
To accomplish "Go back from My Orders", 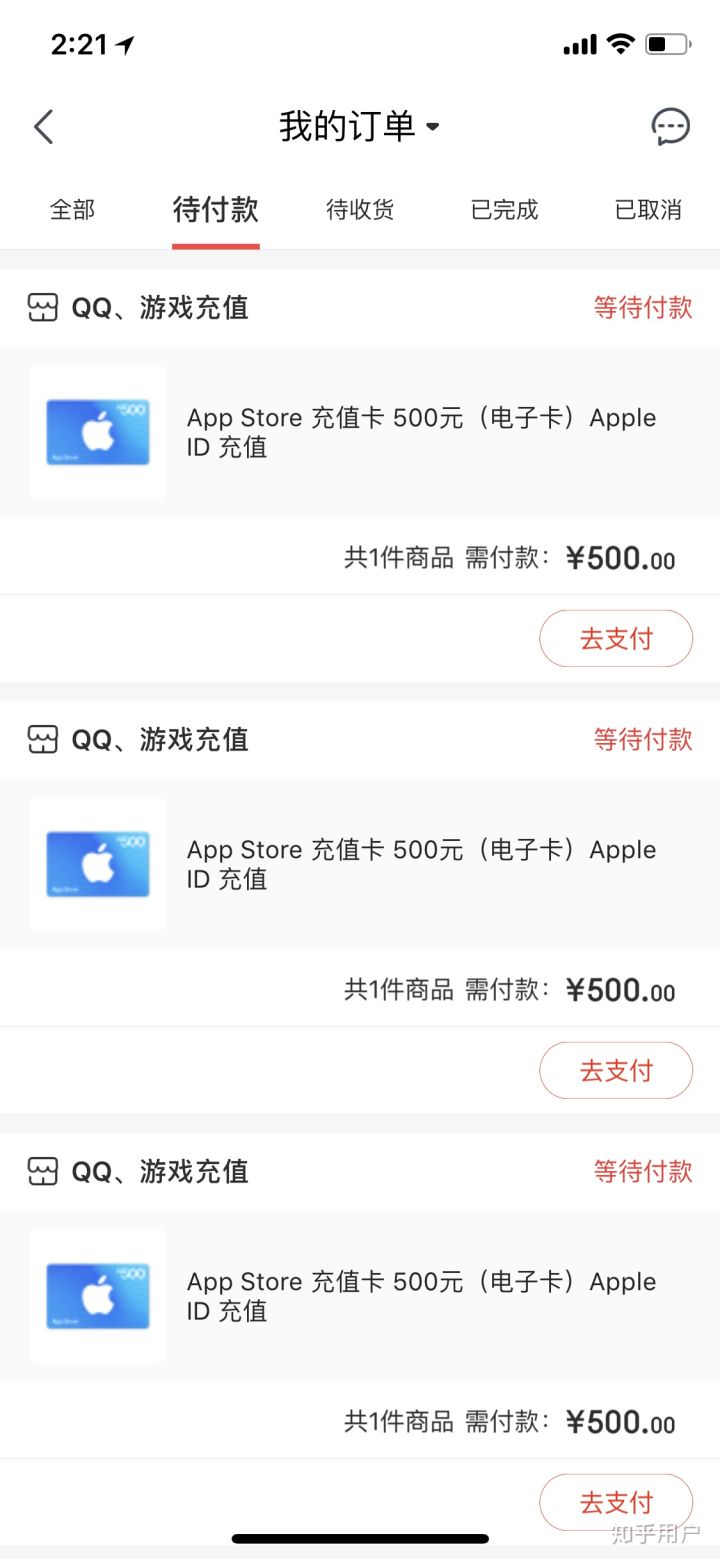I will 43,127.
